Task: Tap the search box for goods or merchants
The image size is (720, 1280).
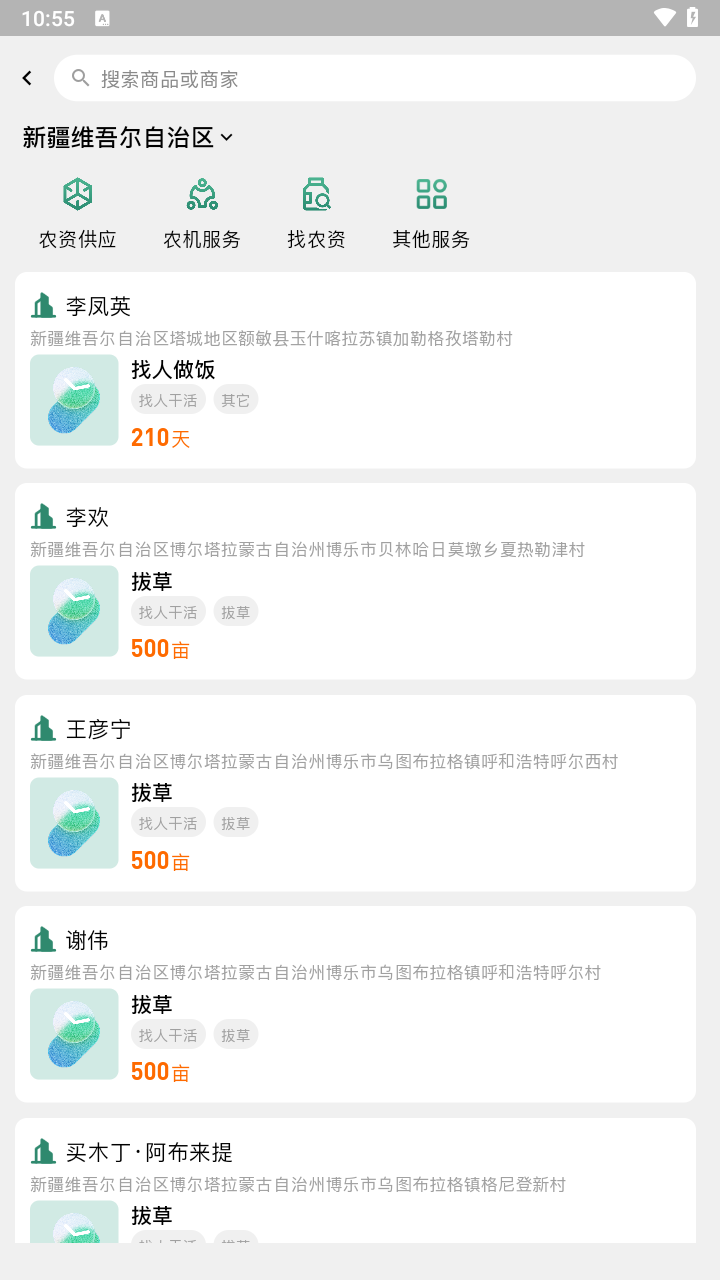Action: (x=374, y=78)
